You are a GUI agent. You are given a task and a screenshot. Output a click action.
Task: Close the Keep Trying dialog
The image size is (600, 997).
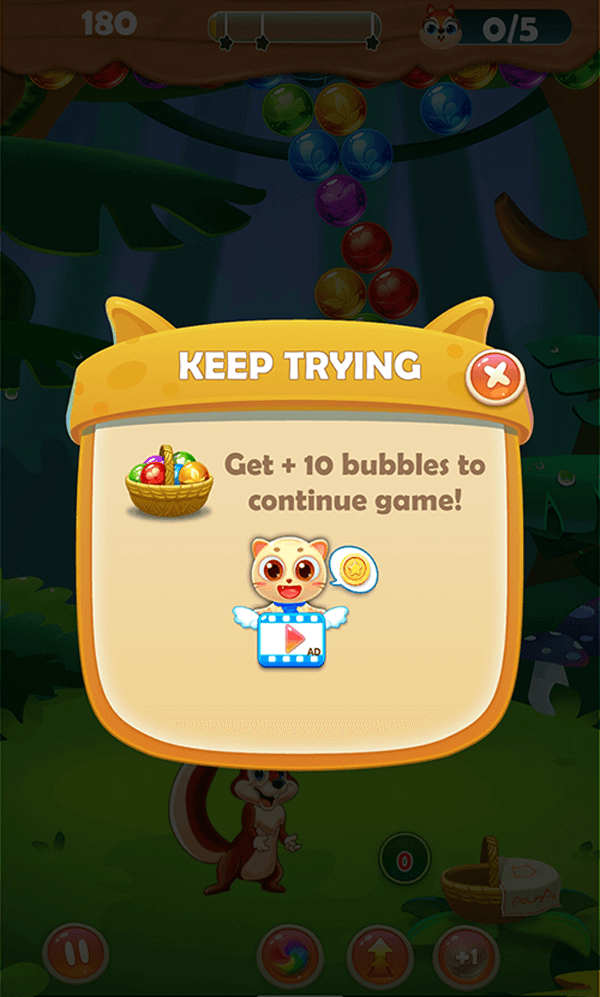(x=496, y=377)
